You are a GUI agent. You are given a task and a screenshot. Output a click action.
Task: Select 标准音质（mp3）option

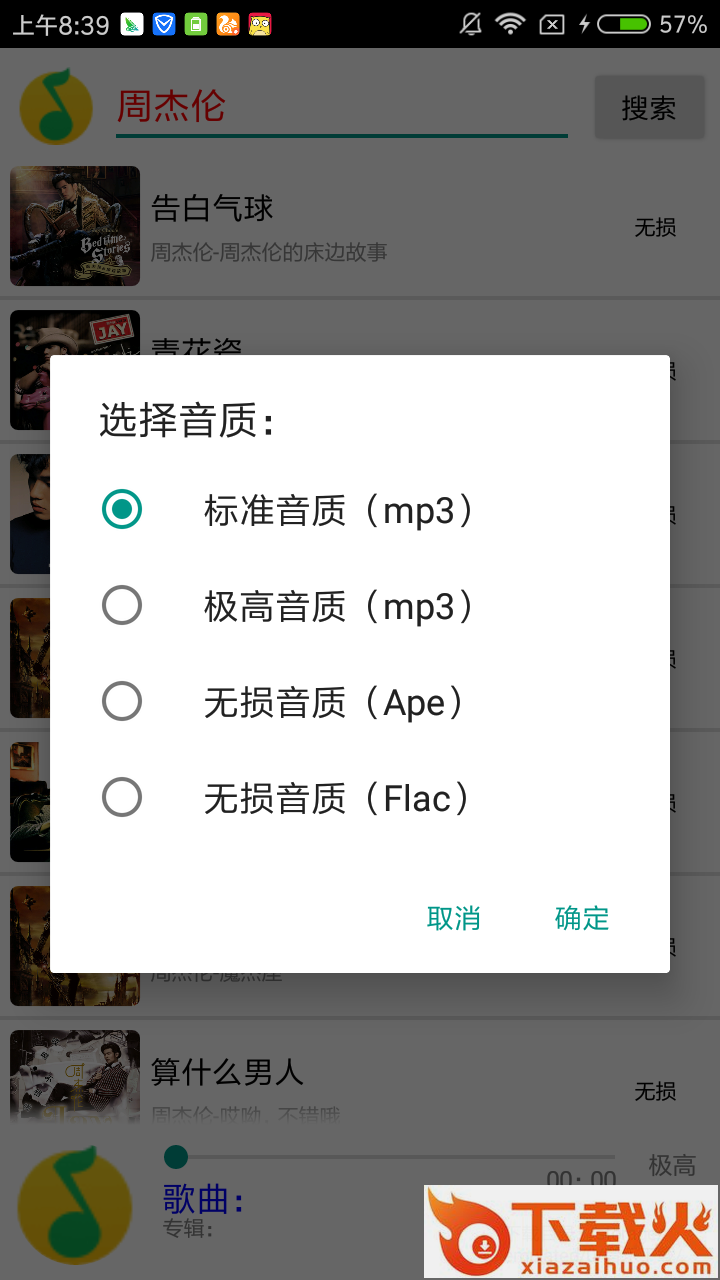coord(122,510)
